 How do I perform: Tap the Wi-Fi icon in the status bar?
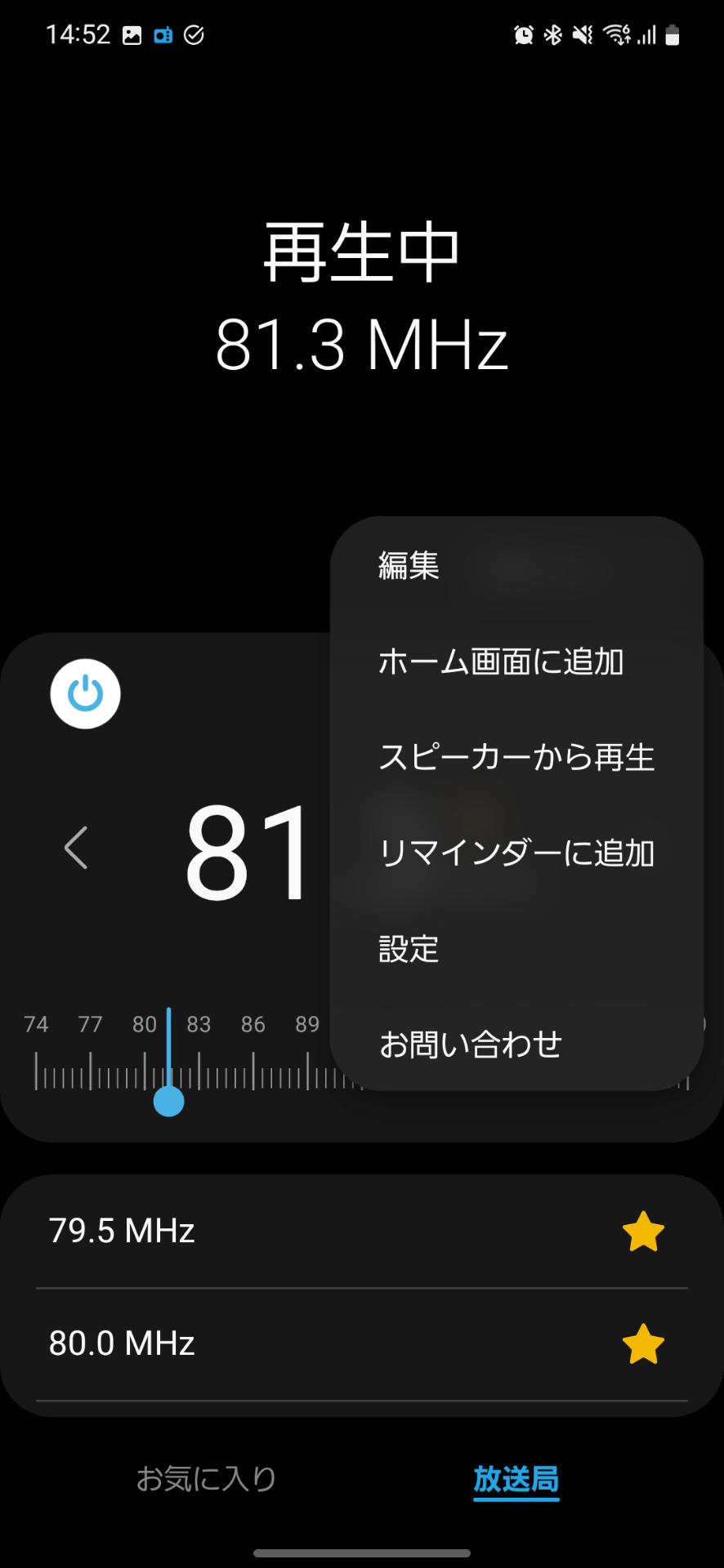pos(614,34)
